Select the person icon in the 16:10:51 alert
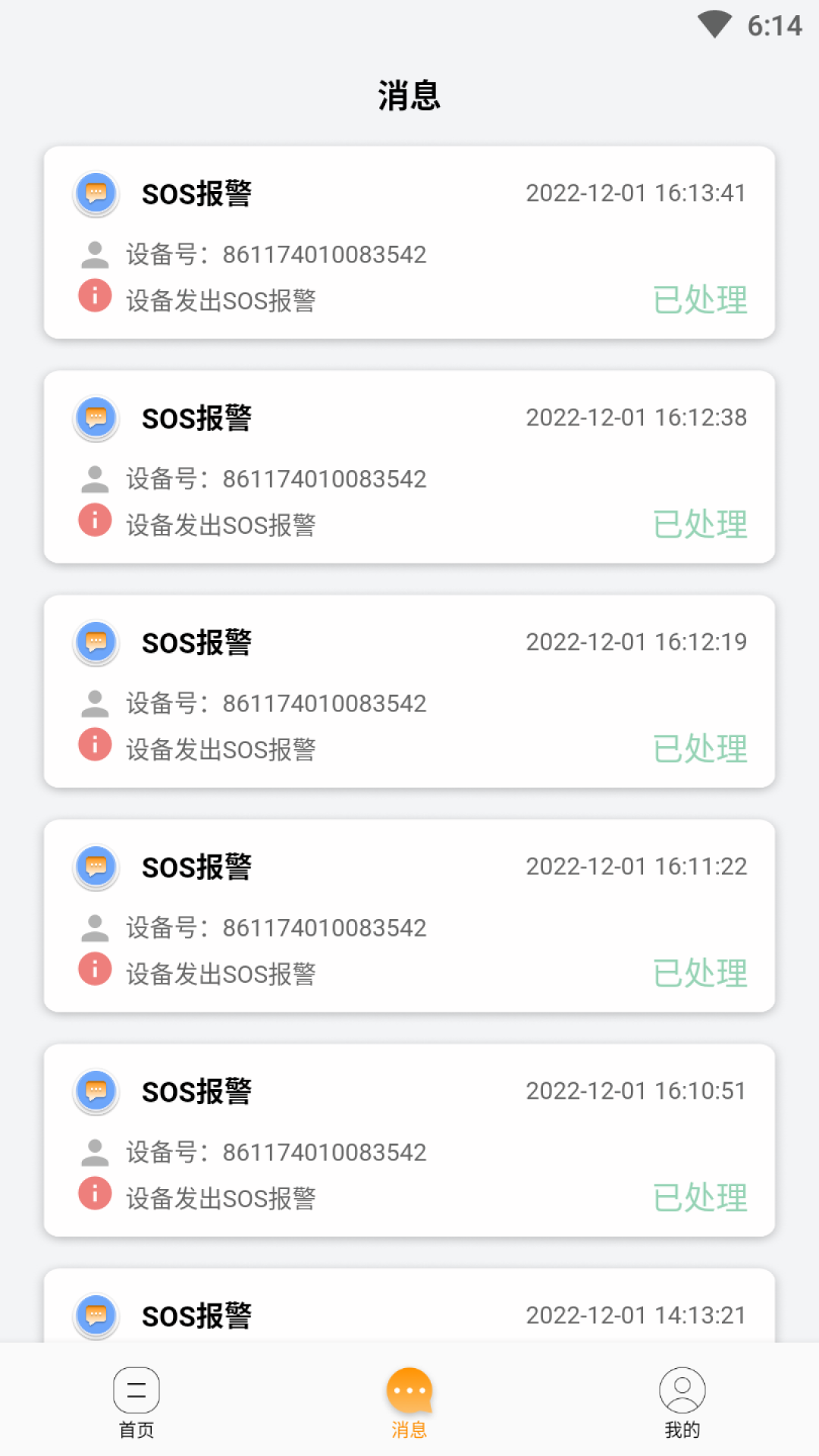 (94, 1151)
